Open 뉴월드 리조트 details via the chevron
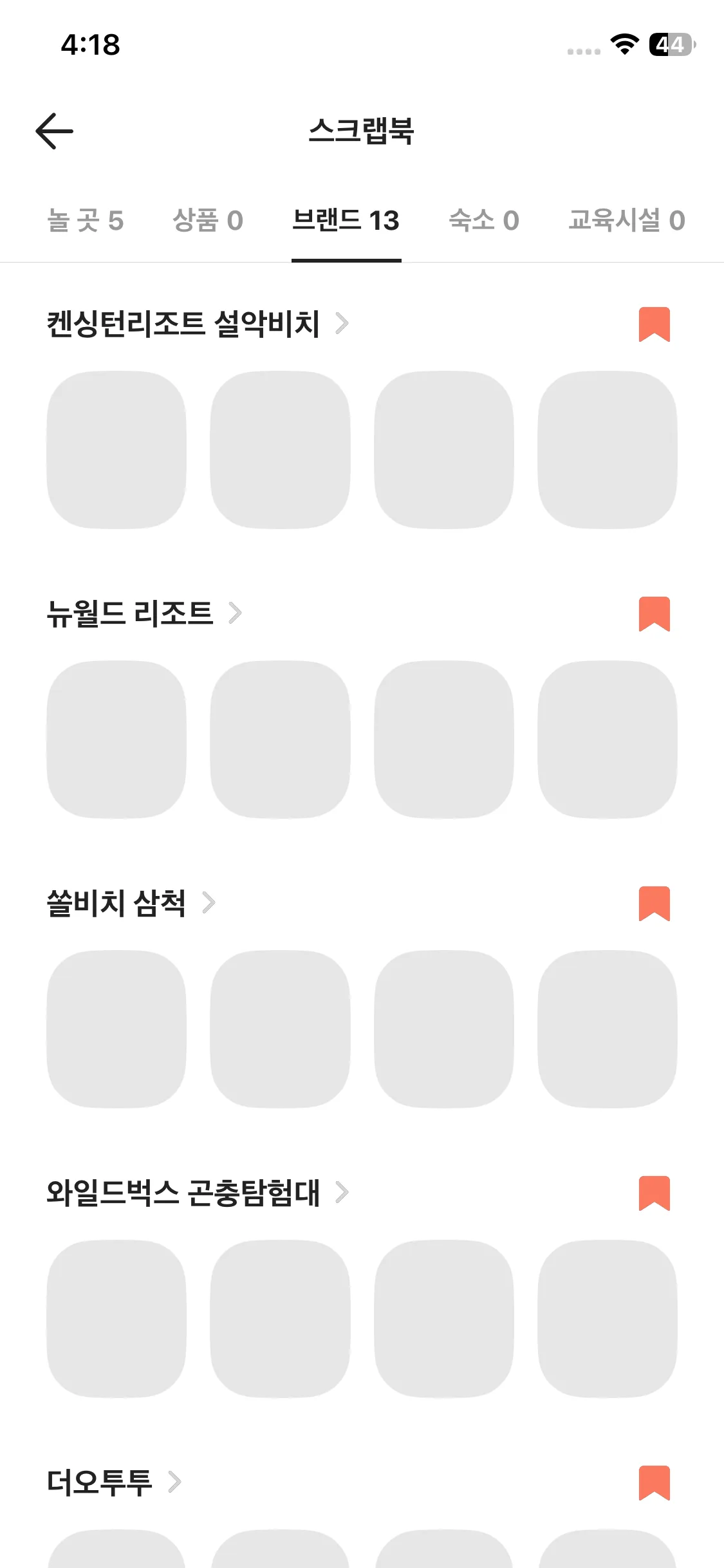This screenshot has width=724, height=1568. (236, 613)
